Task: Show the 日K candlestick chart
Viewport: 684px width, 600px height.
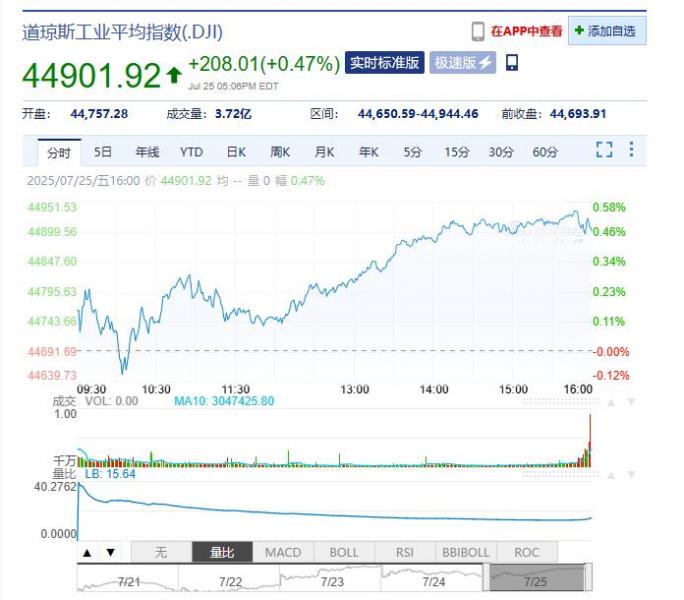Action: 236,152
